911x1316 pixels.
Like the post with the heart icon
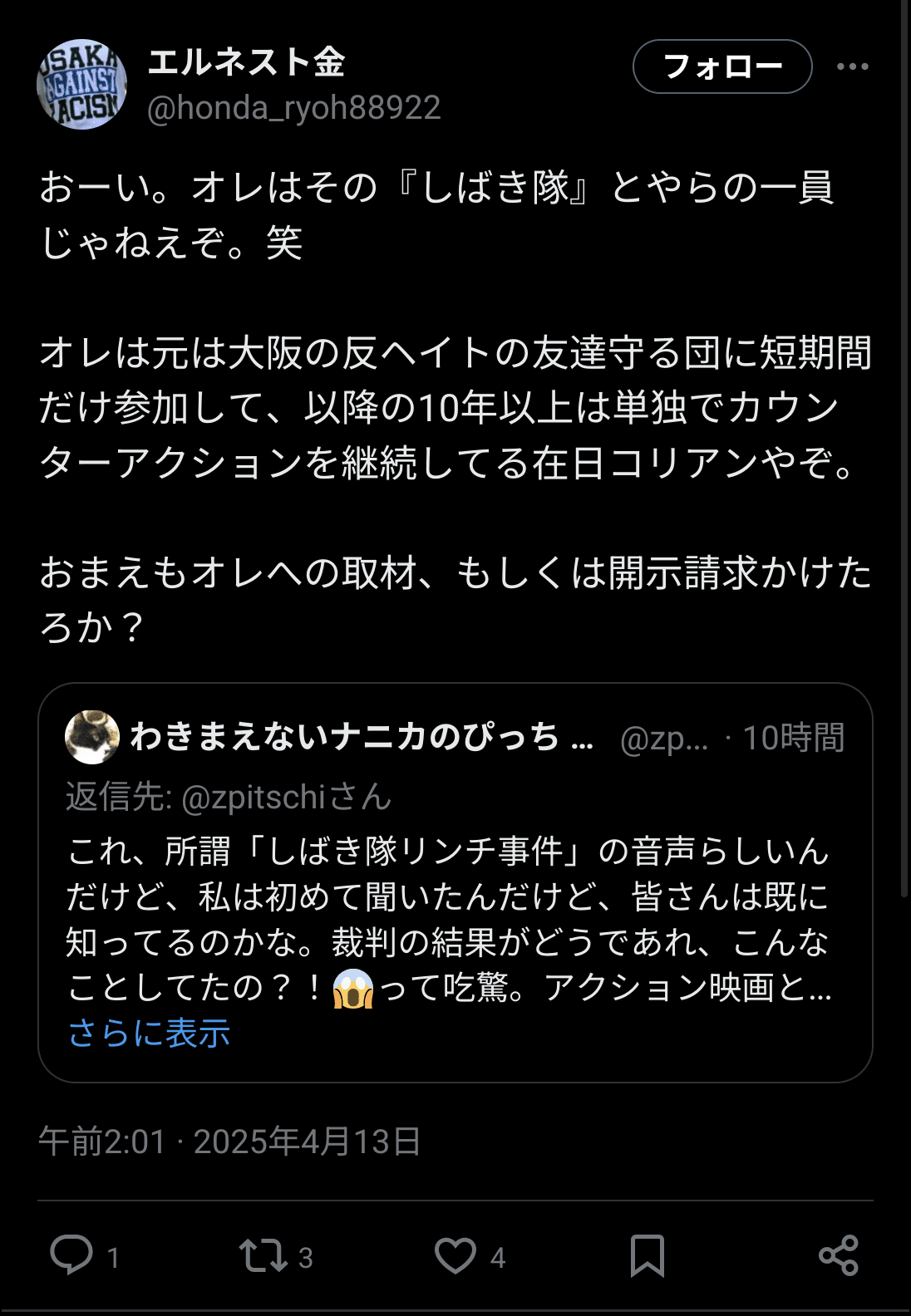[x=456, y=1255]
